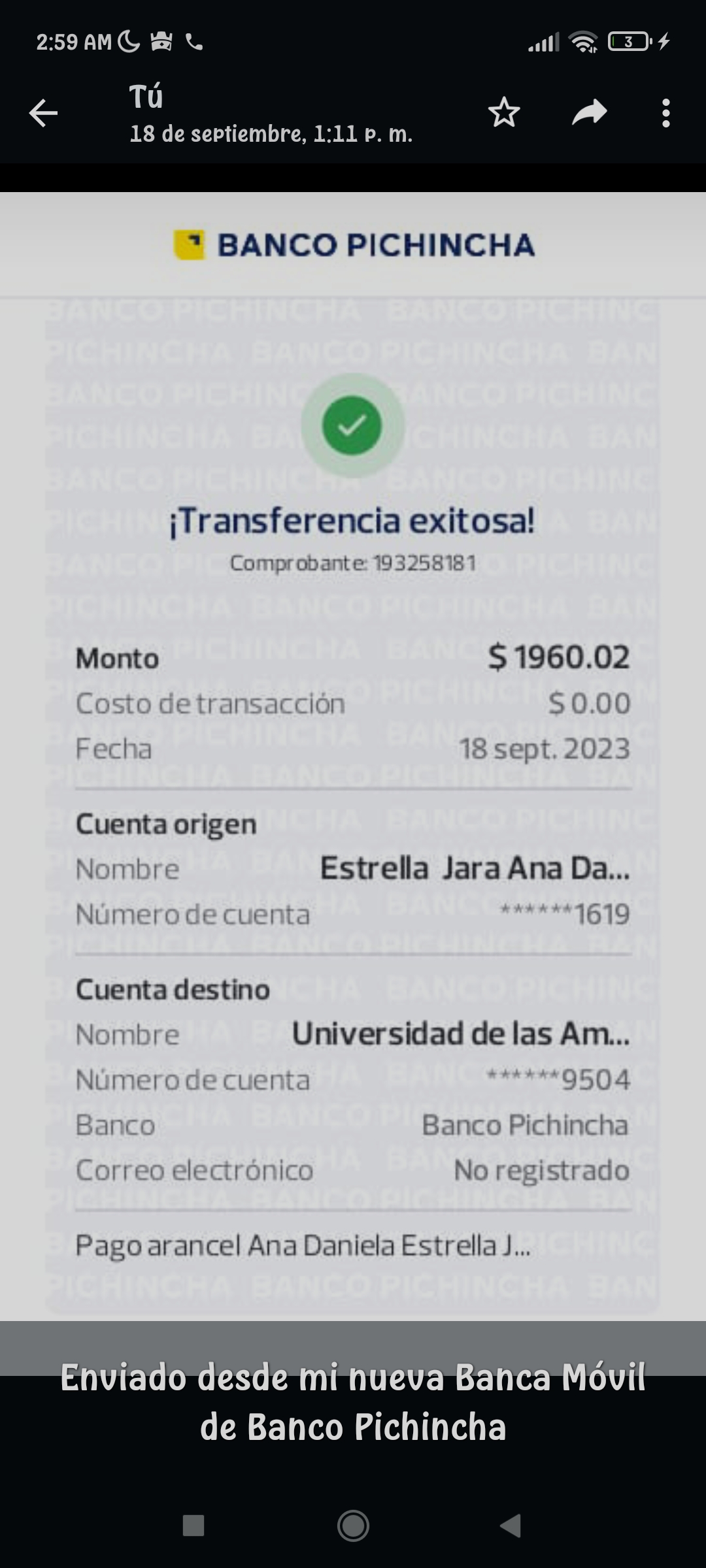Screen dimensions: 706x1568
Task: Open the overflow menu
Action: pyautogui.click(x=665, y=113)
